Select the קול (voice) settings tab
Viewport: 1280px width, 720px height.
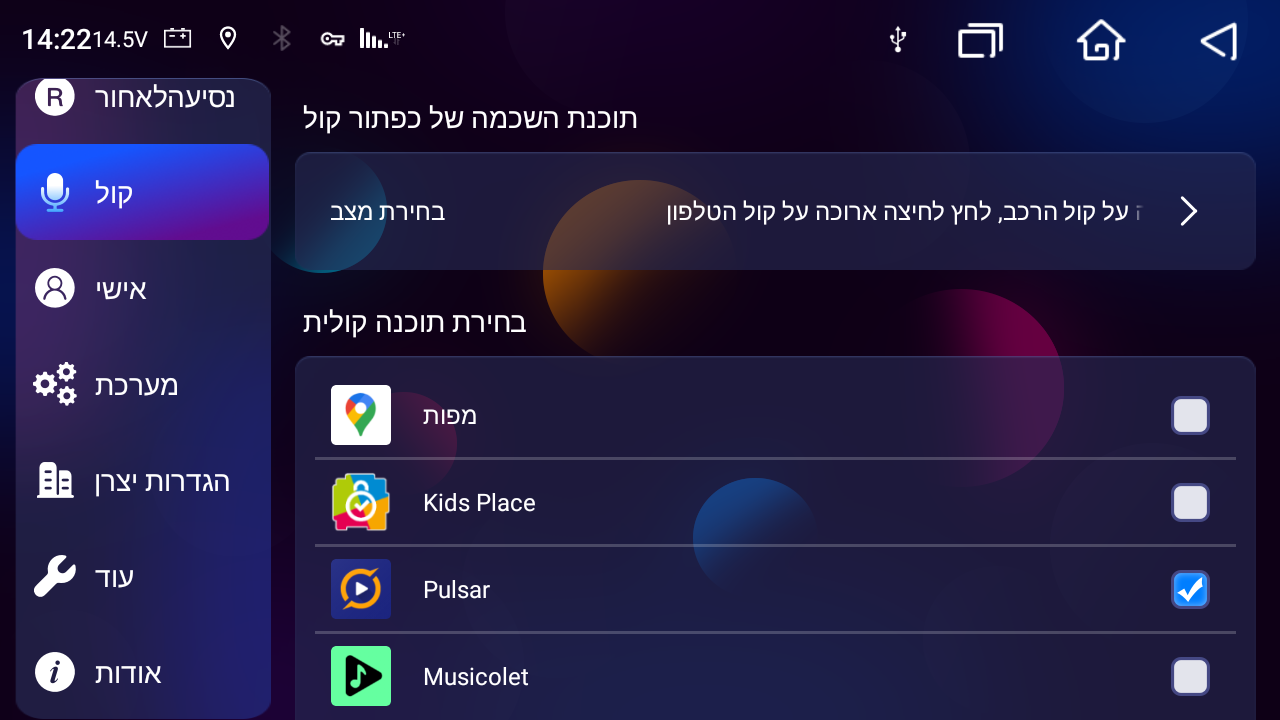pos(142,192)
